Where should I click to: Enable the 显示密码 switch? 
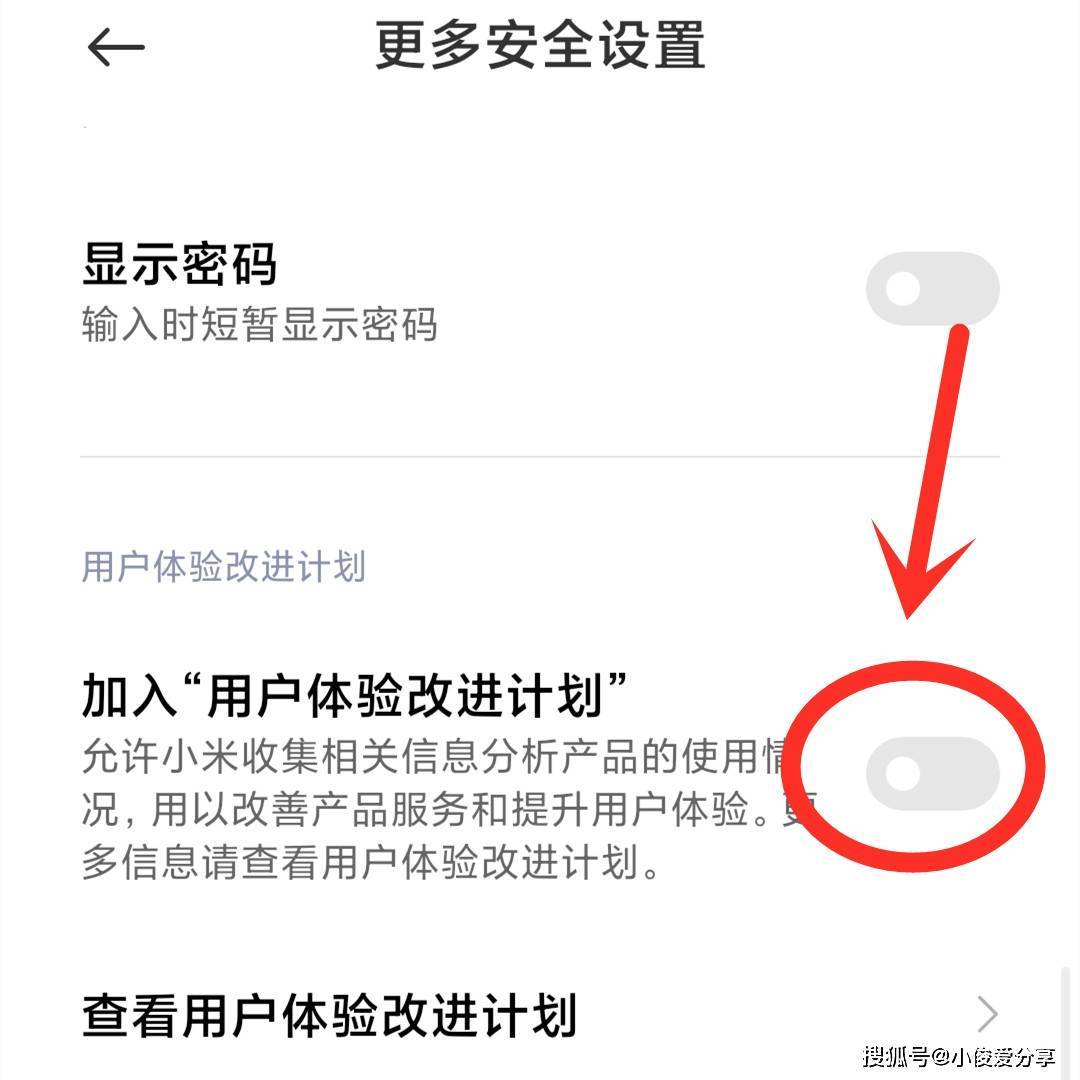[x=932, y=289]
